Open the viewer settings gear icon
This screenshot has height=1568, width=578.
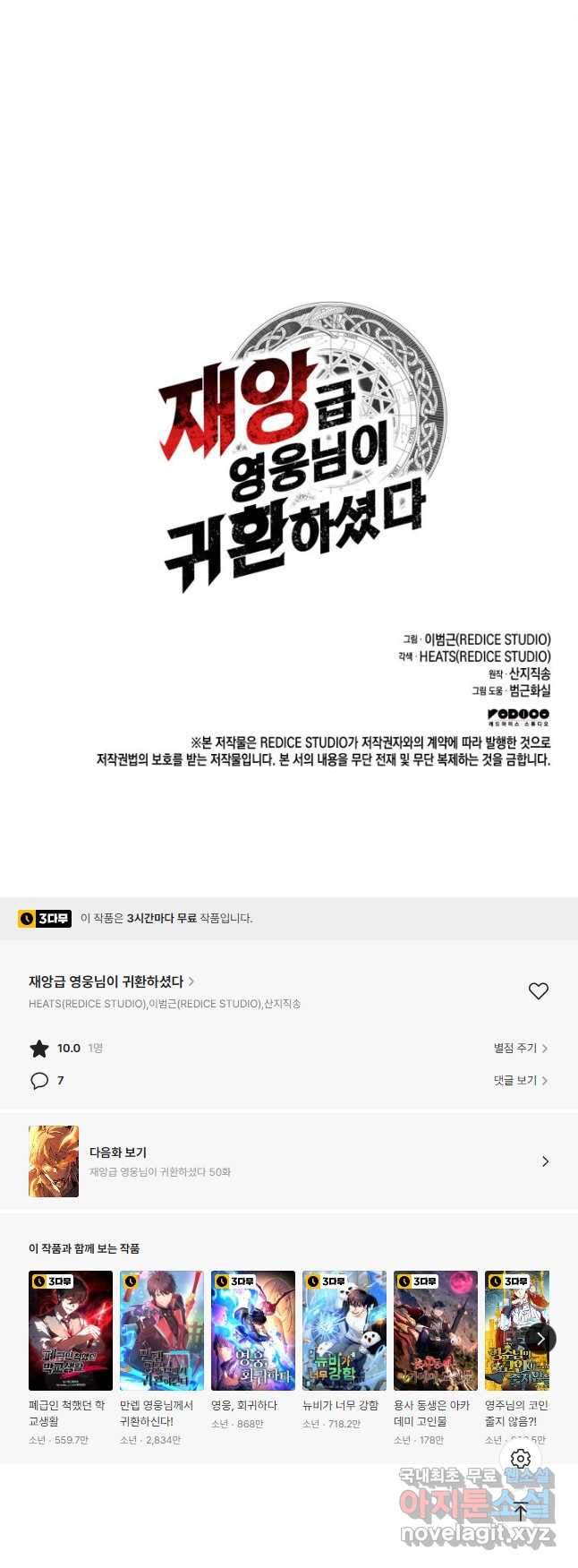521,1459
